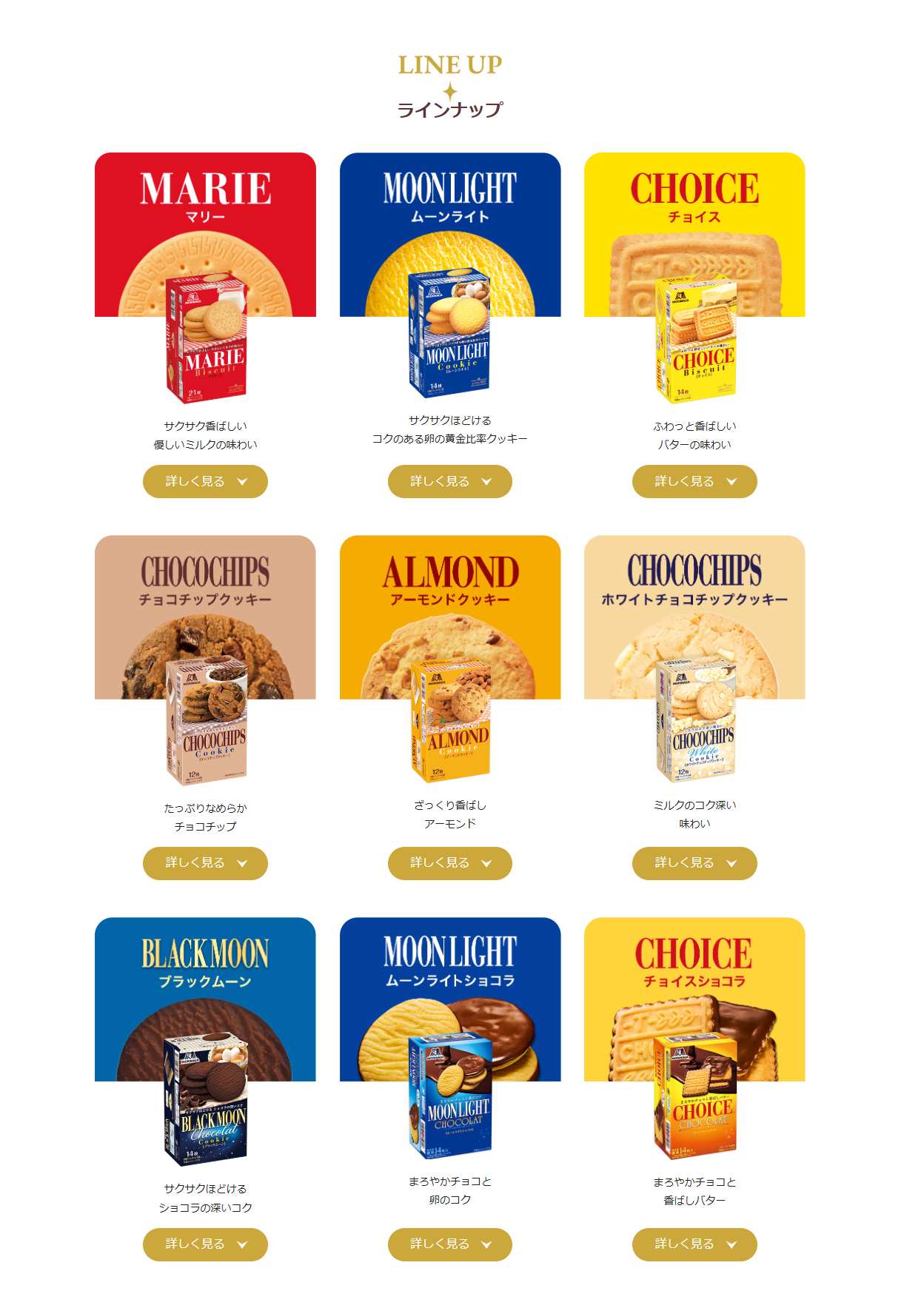This screenshot has width=924, height=1291.
Task: View details of チョコチッププクッキー
Action: coord(205,863)
